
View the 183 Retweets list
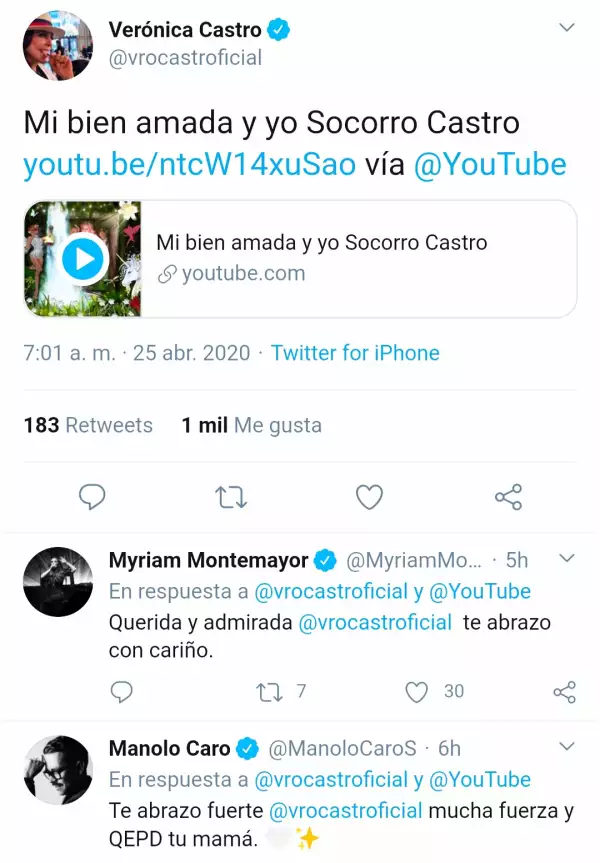click(88, 425)
